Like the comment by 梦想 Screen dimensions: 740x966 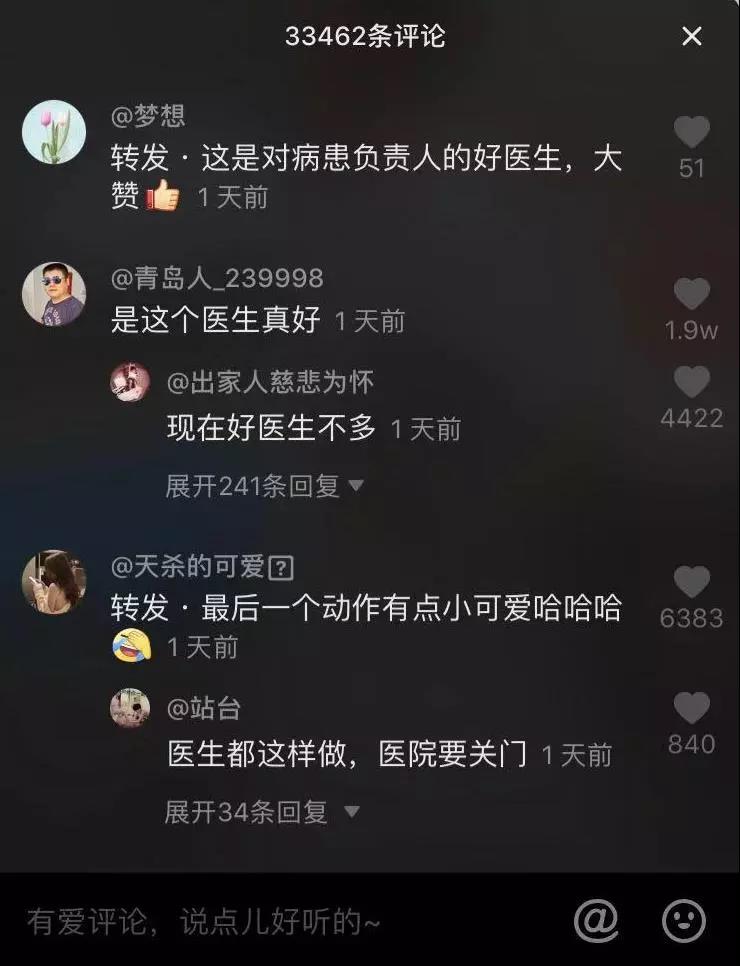click(691, 132)
